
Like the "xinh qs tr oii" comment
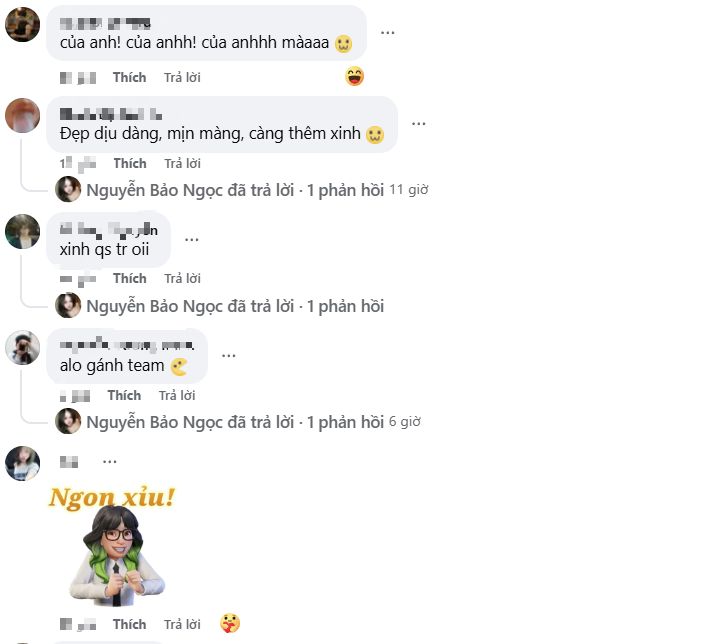(x=129, y=278)
